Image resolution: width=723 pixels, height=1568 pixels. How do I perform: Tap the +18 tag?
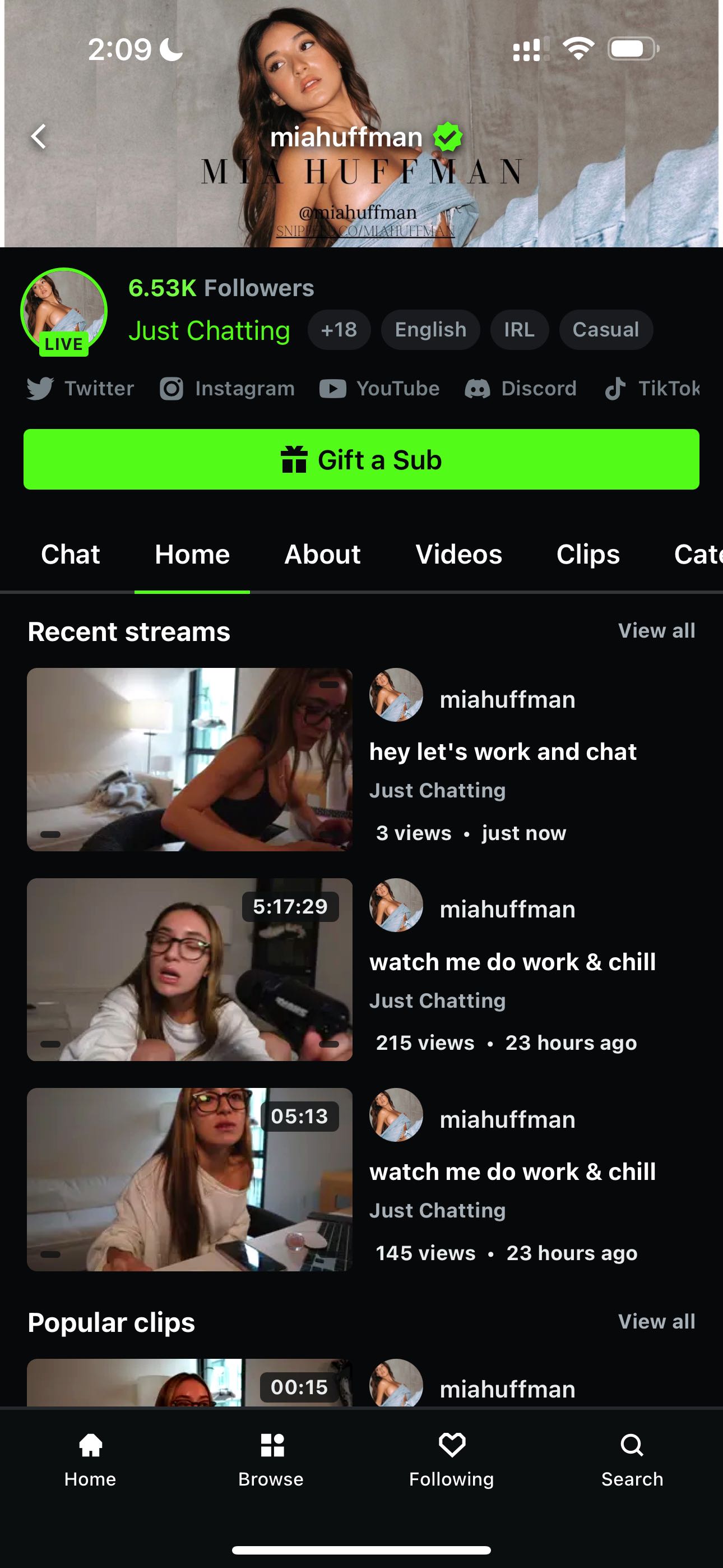(339, 329)
